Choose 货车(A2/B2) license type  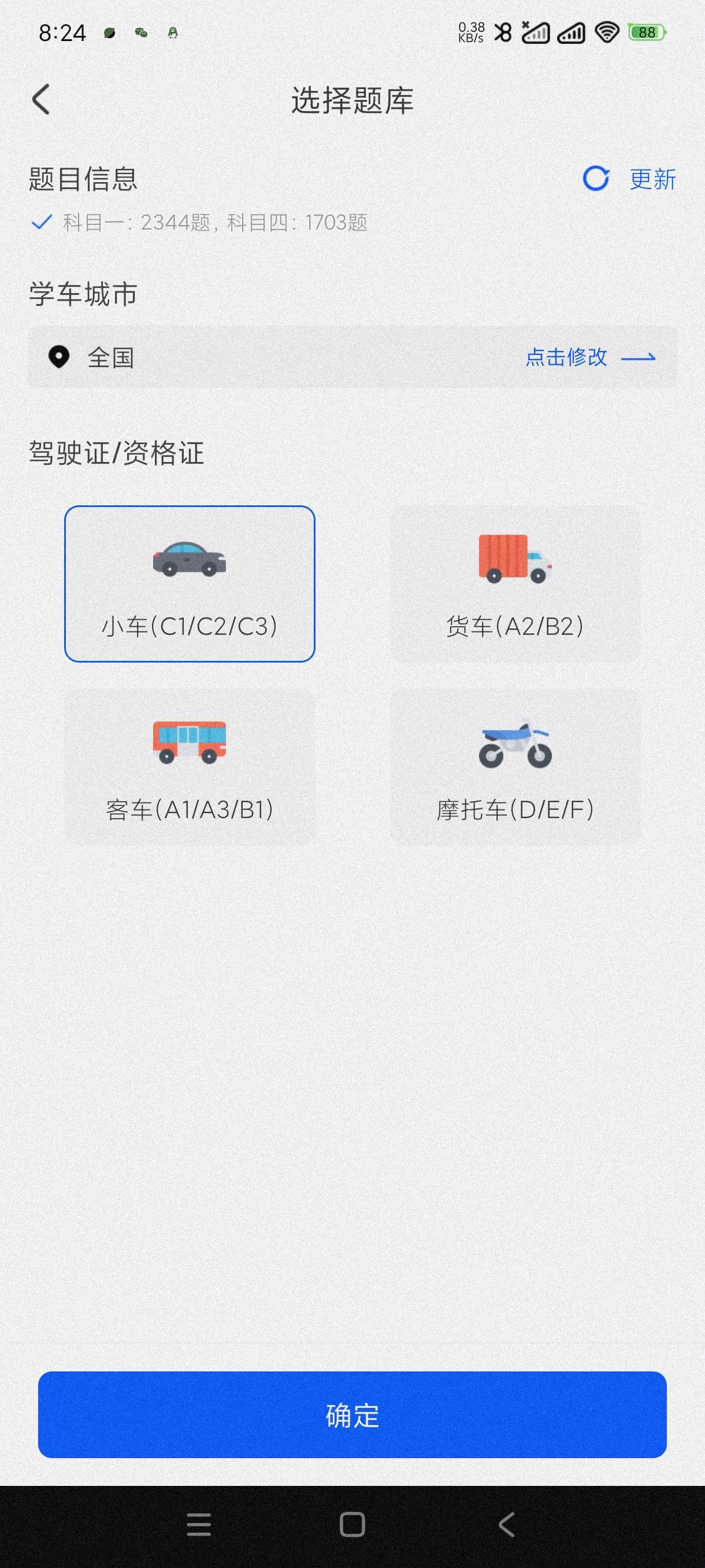click(515, 584)
